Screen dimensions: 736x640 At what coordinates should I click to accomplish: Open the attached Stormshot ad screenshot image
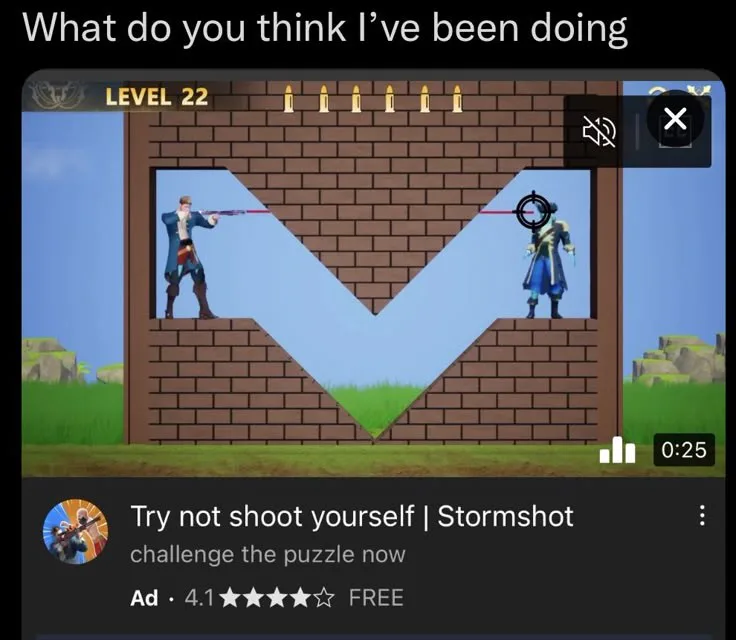[374, 355]
